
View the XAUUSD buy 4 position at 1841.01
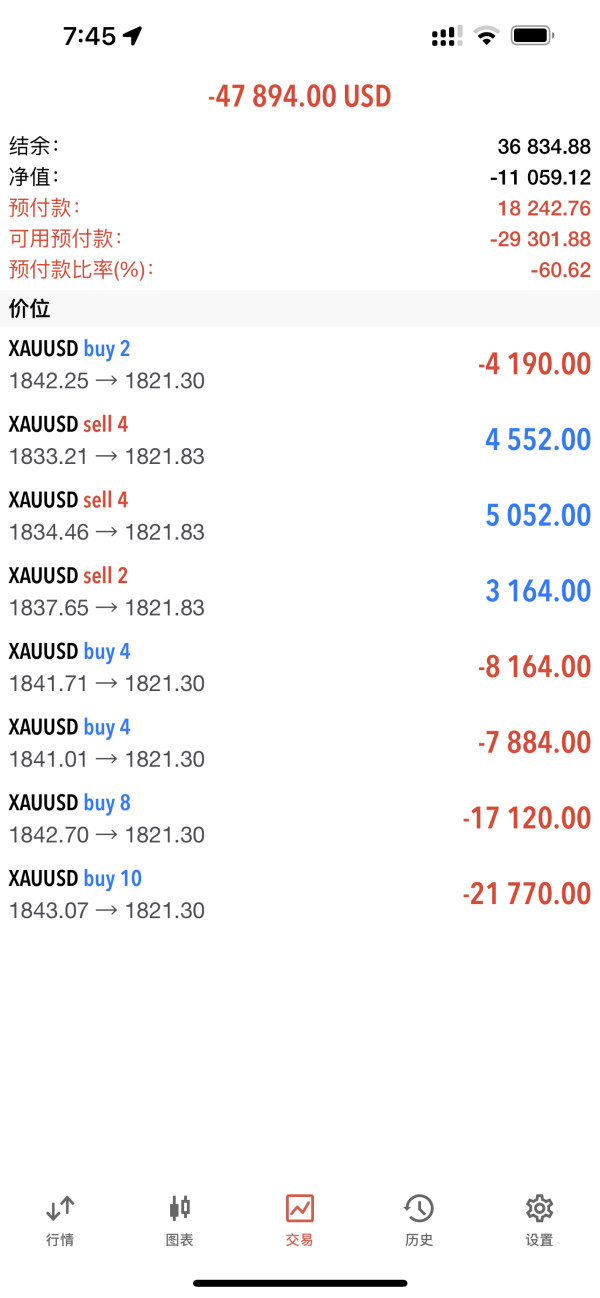(x=300, y=743)
